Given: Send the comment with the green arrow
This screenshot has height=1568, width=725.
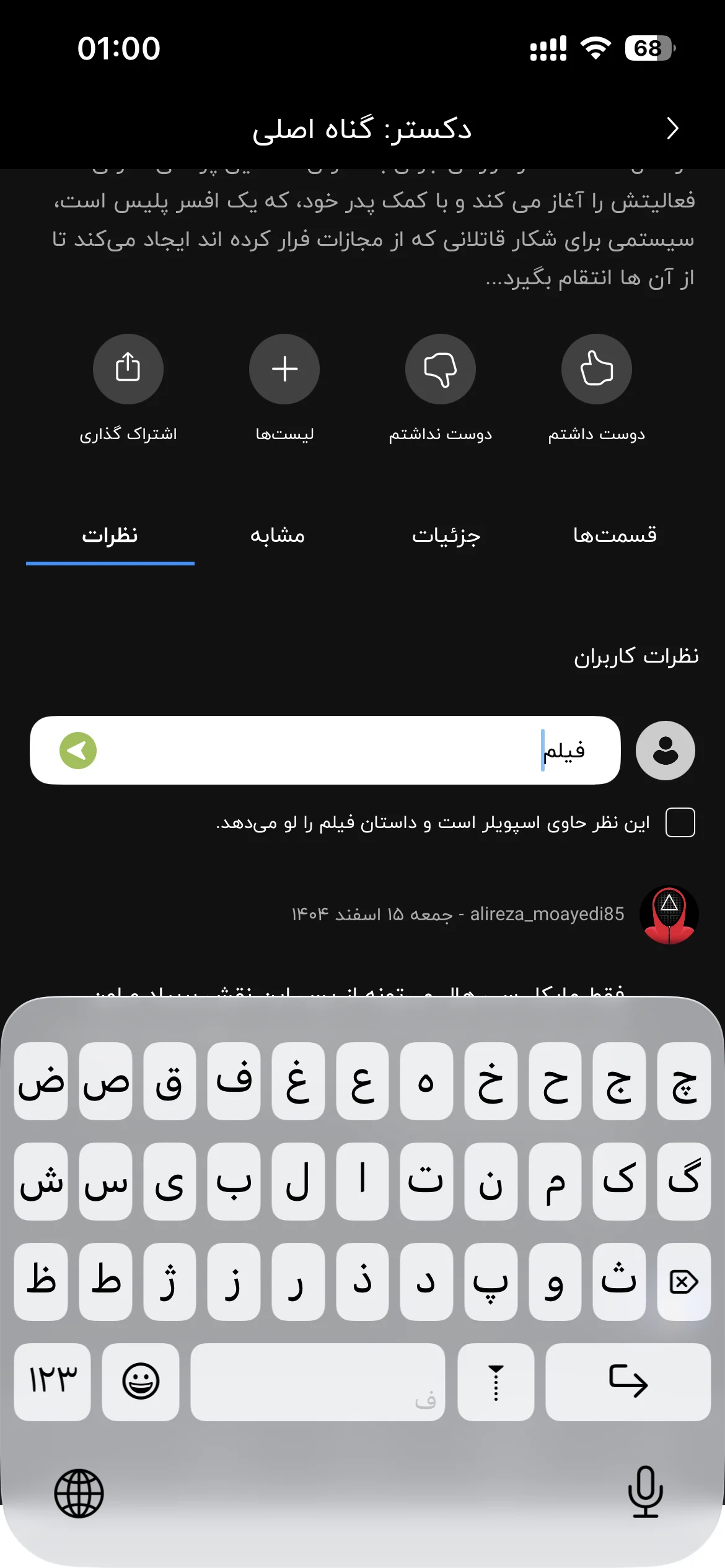Looking at the screenshot, I should coord(78,751).
